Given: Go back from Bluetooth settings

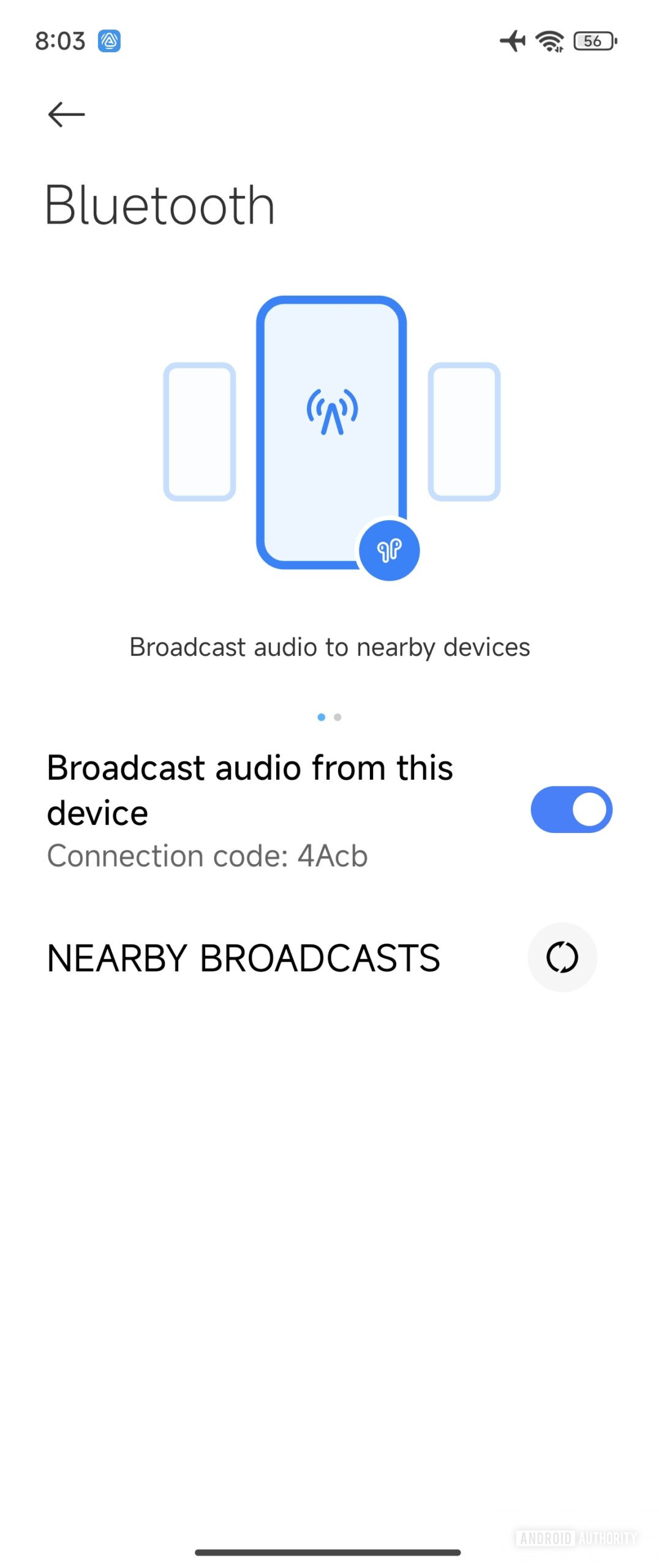Looking at the screenshot, I should tap(66, 115).
